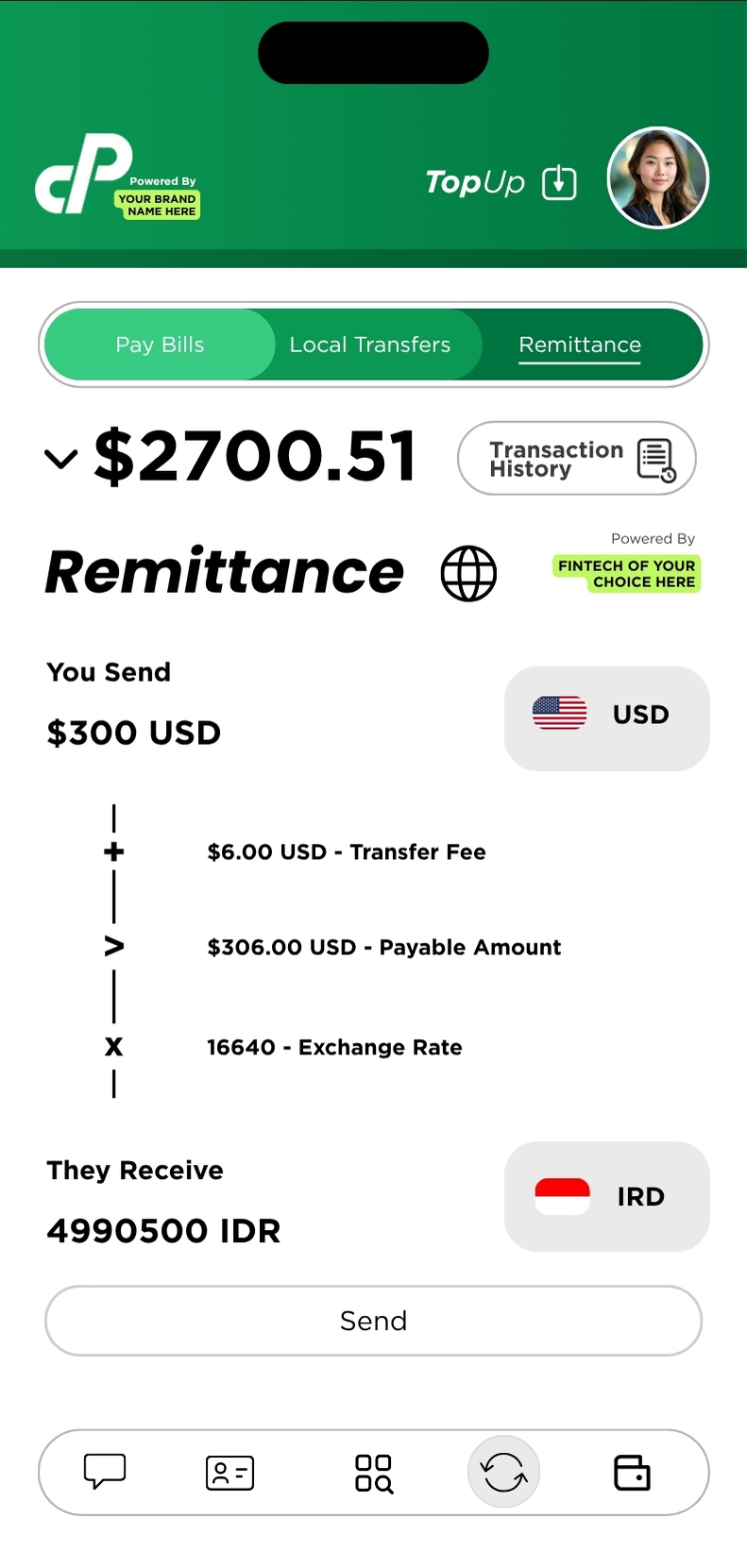
Task: Switch to the Pay Bills tab
Action: click(160, 345)
